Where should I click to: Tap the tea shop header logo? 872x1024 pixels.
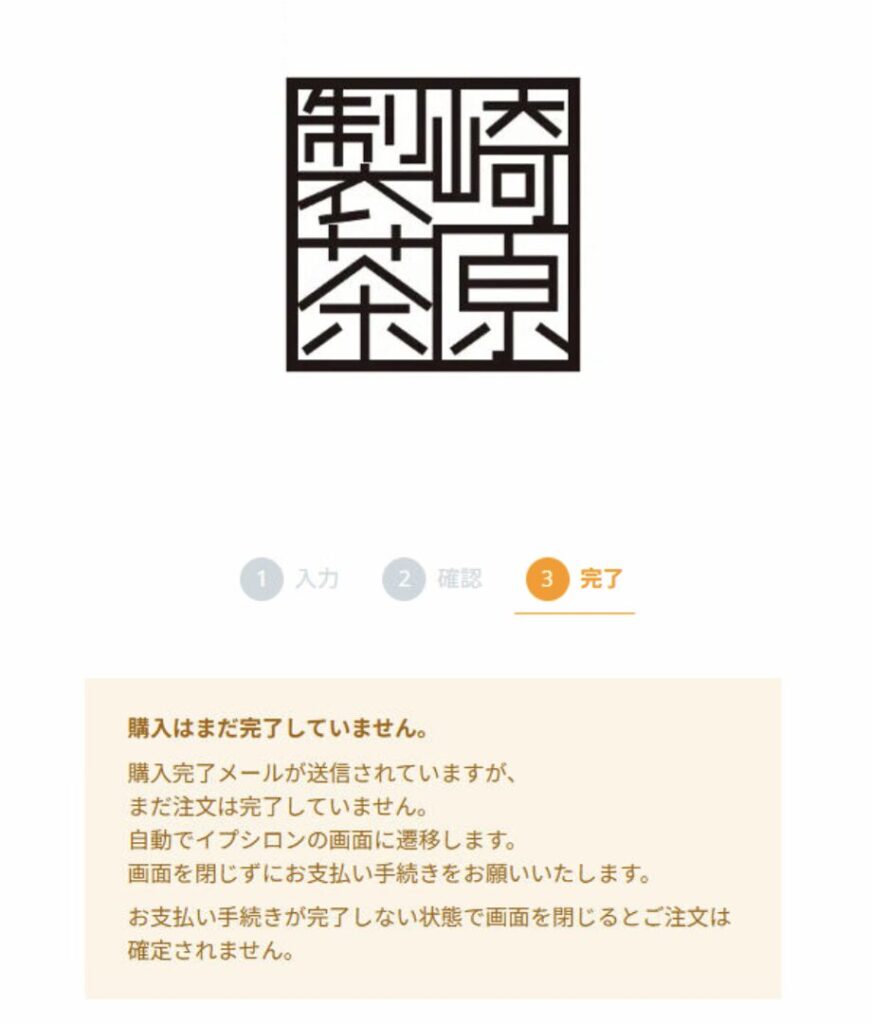coord(432,224)
